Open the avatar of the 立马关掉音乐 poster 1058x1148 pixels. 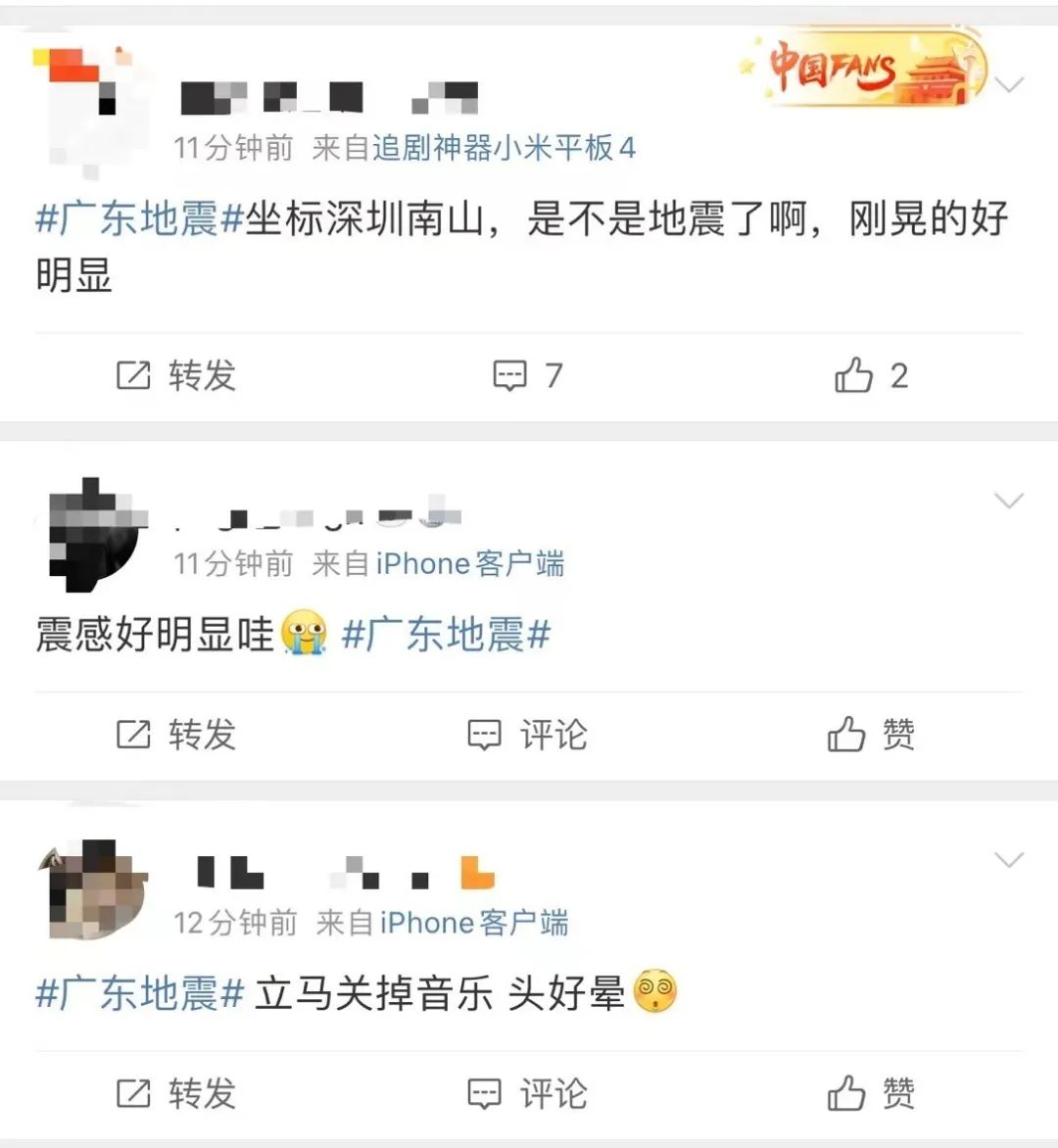tap(93, 888)
